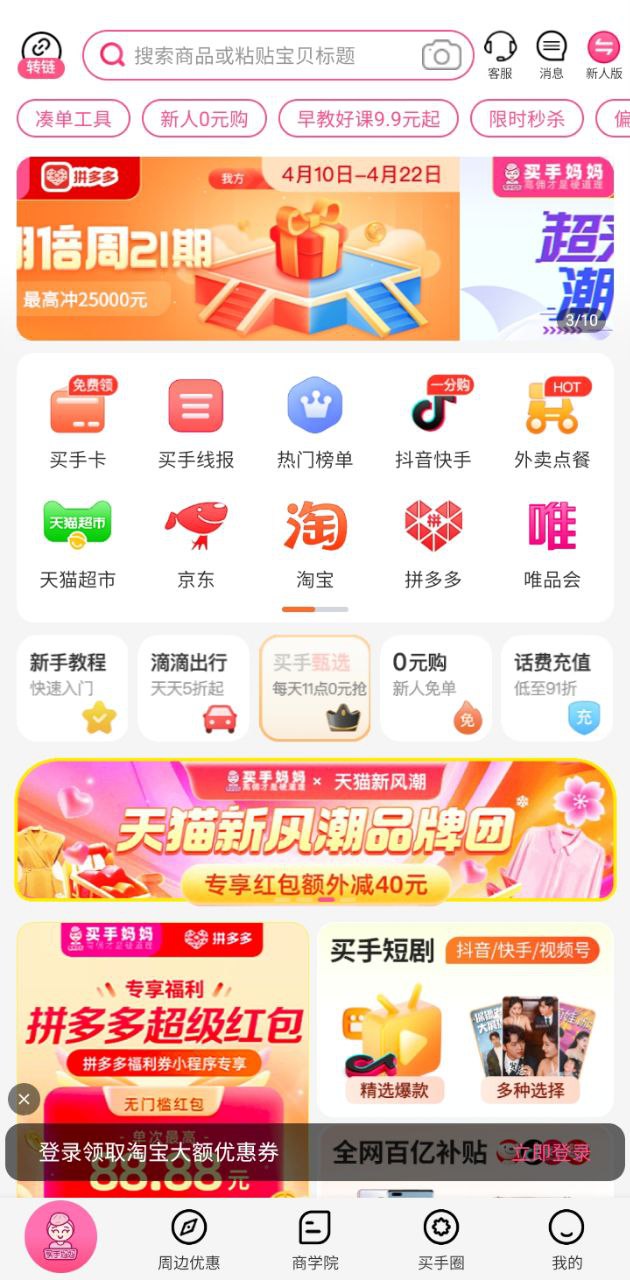Open the 话费充值 card
The width and height of the screenshot is (630, 1280).
[556, 688]
